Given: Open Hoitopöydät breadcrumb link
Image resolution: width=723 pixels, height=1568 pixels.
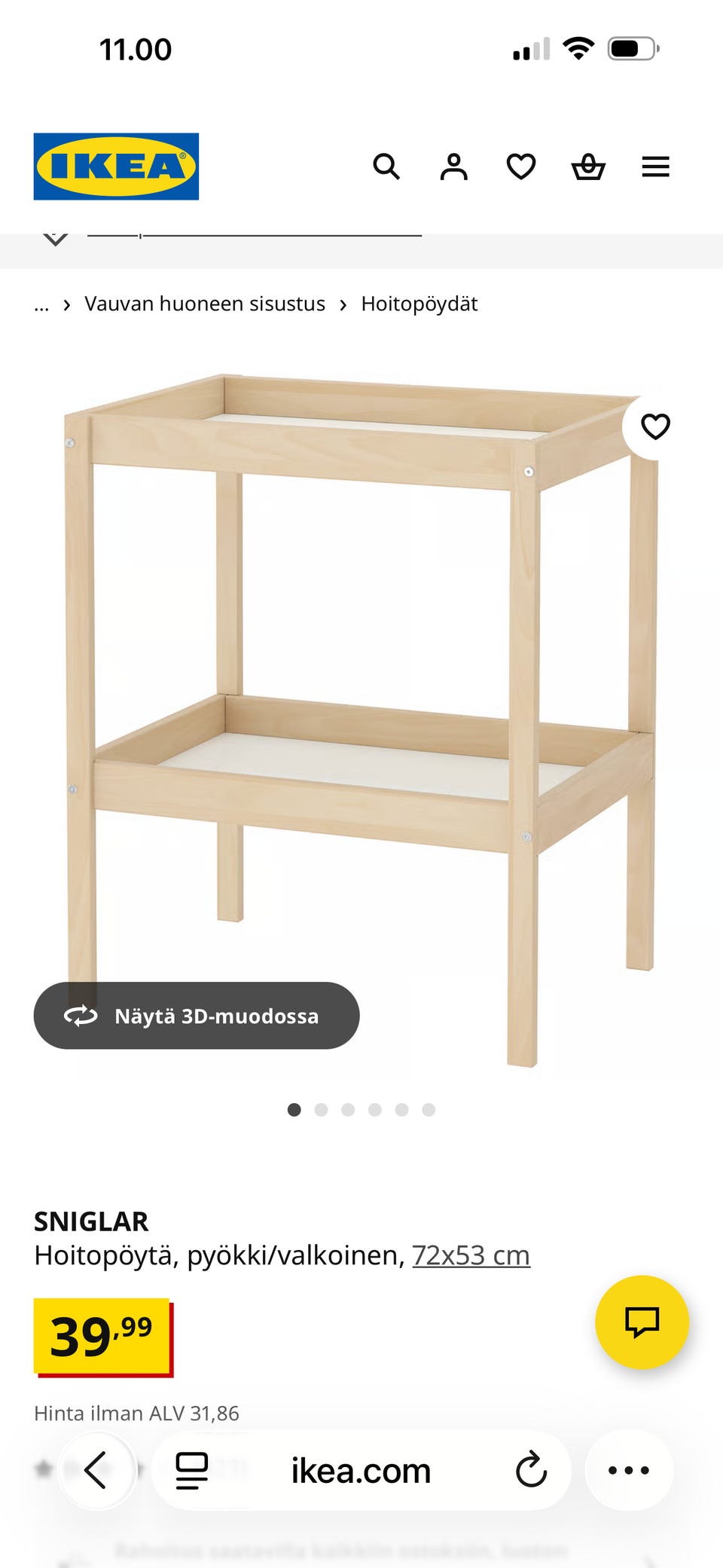Looking at the screenshot, I should 419,304.
